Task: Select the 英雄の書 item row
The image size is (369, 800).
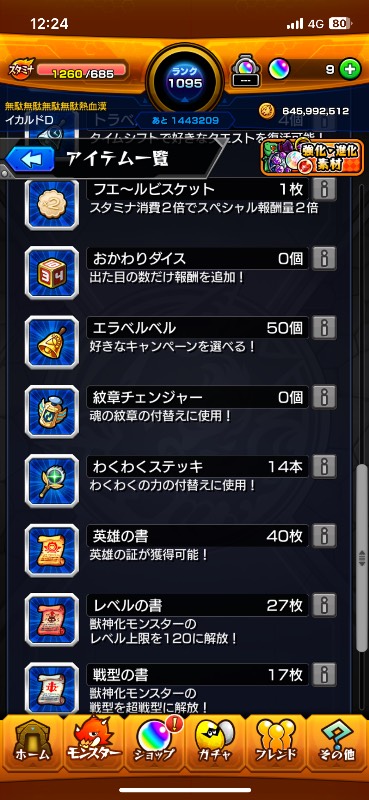Action: coord(181,550)
